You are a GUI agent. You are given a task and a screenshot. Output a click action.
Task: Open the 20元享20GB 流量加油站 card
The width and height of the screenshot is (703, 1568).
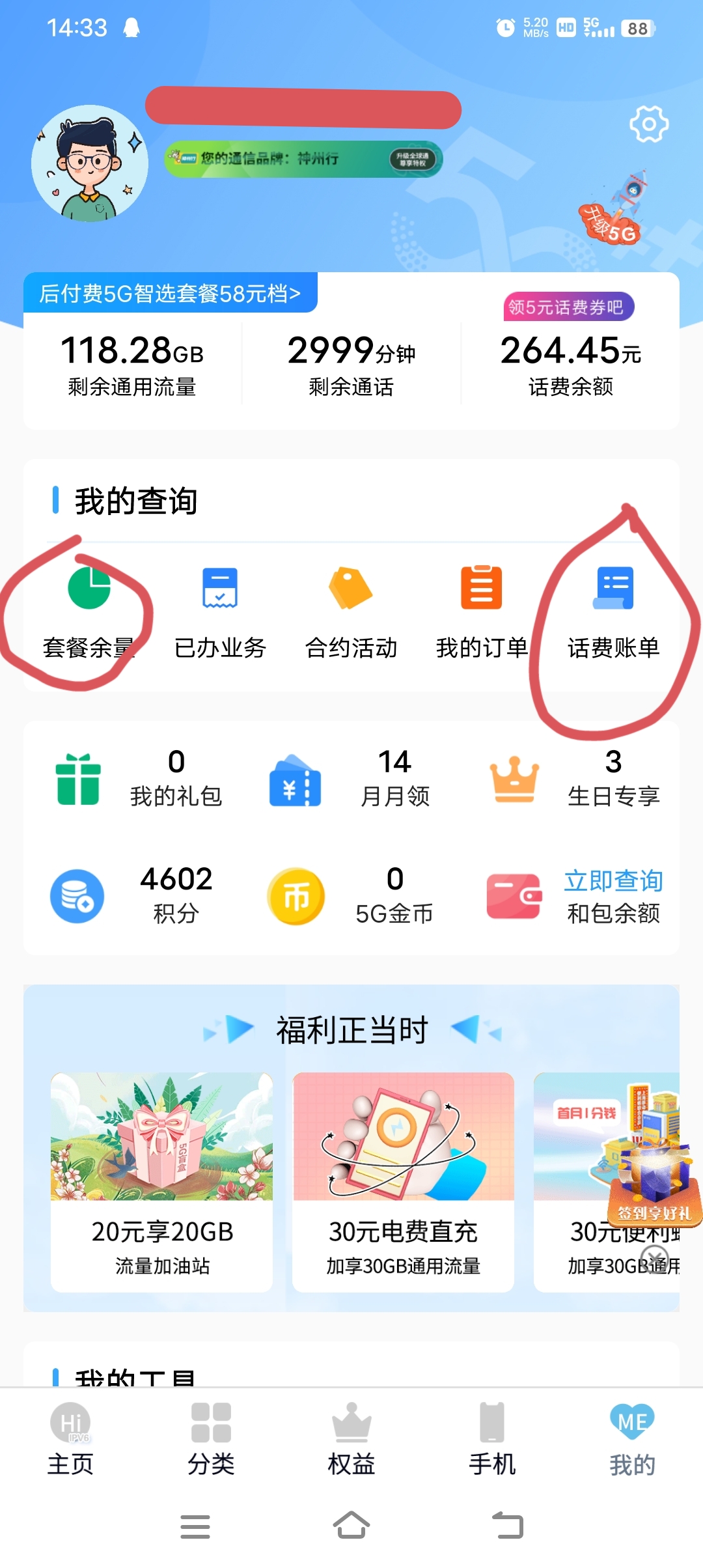pyautogui.click(x=162, y=1182)
